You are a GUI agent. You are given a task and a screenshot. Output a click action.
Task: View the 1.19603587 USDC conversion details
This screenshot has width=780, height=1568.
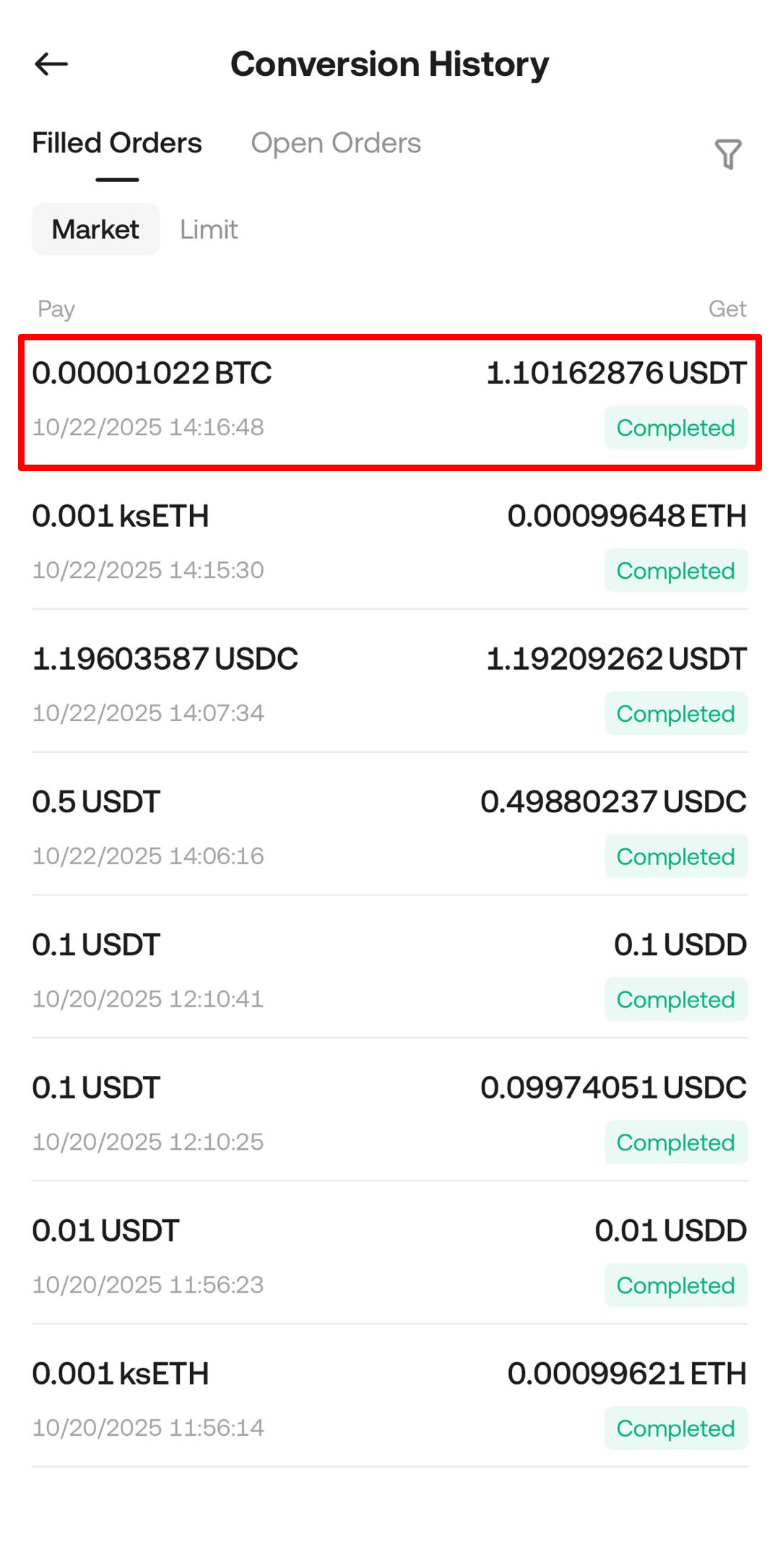tap(390, 685)
